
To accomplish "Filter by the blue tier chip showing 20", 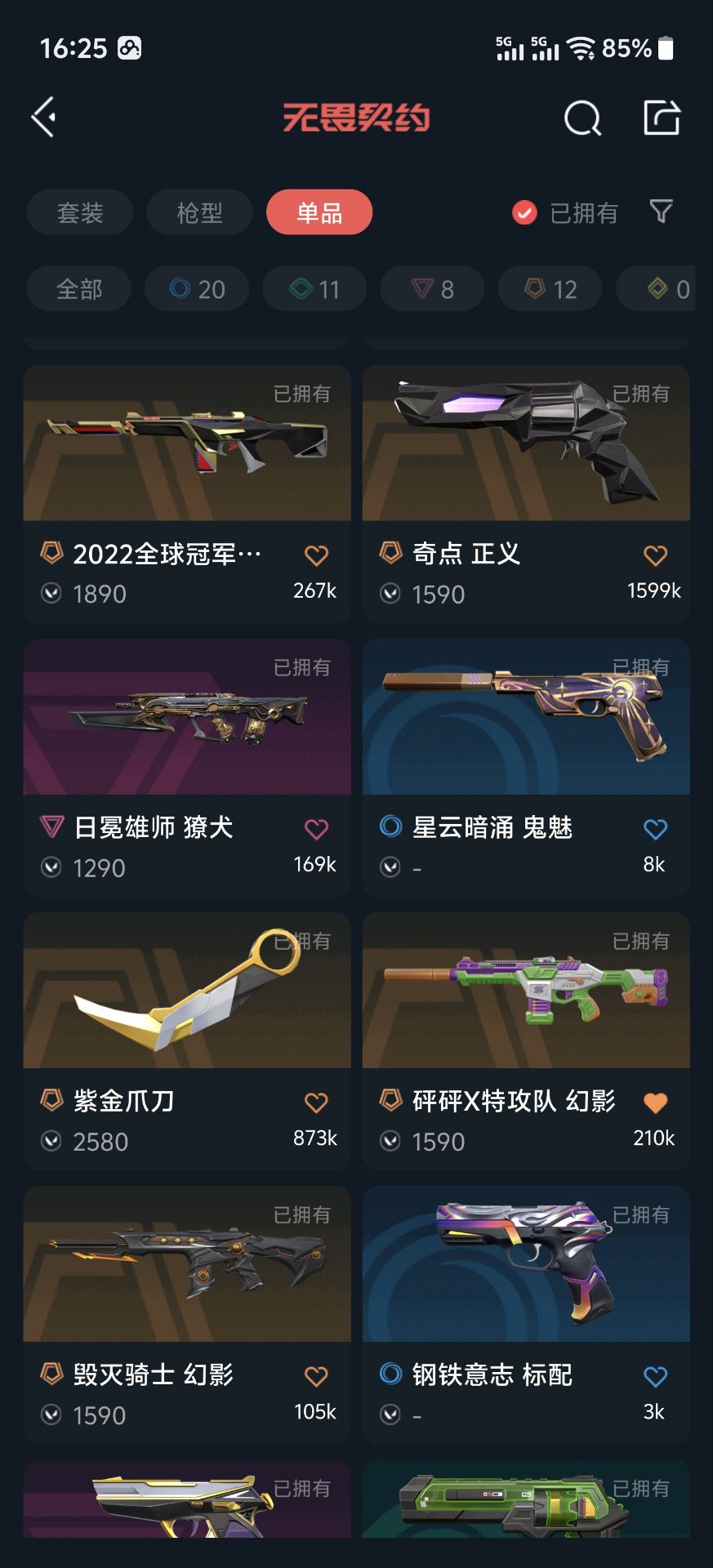I will coord(197,289).
